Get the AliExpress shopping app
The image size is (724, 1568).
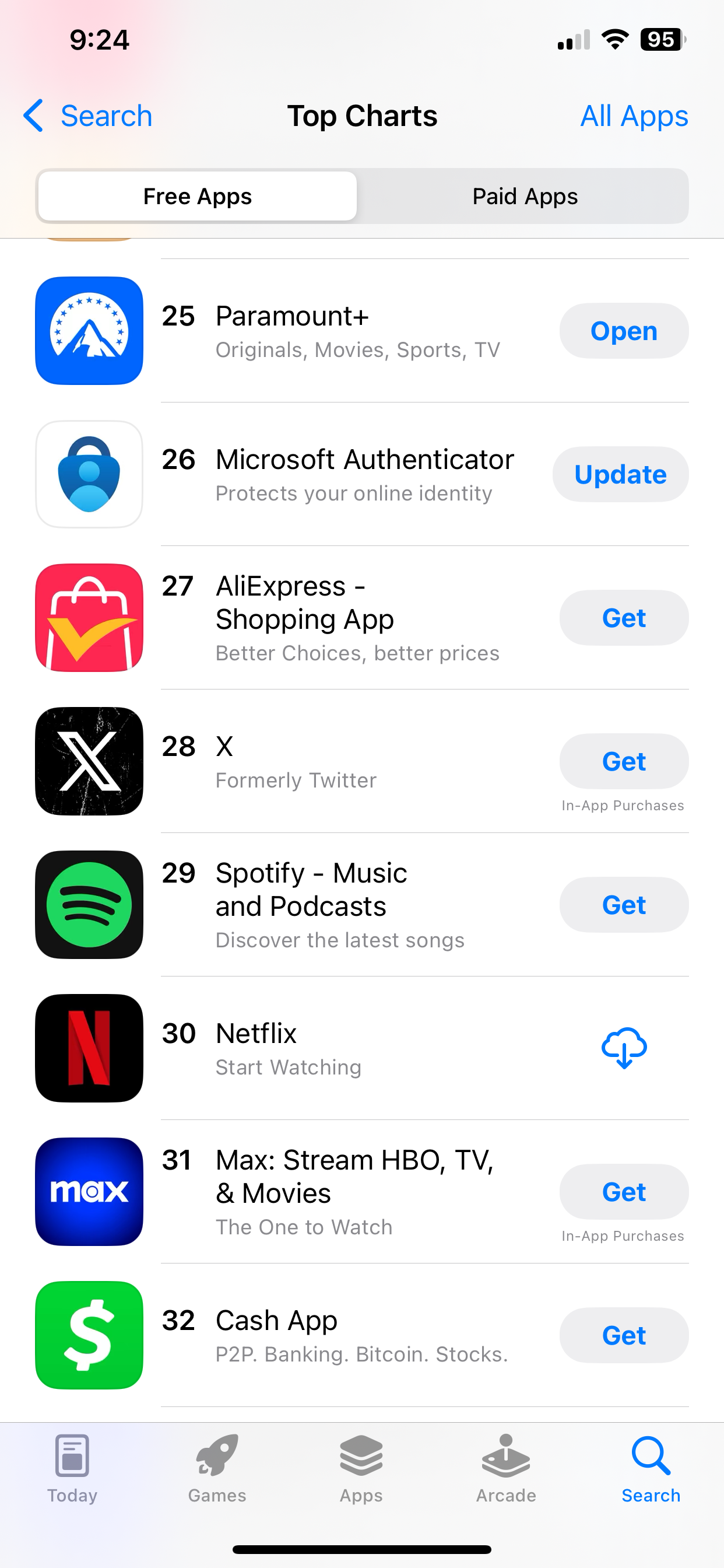[624, 618]
